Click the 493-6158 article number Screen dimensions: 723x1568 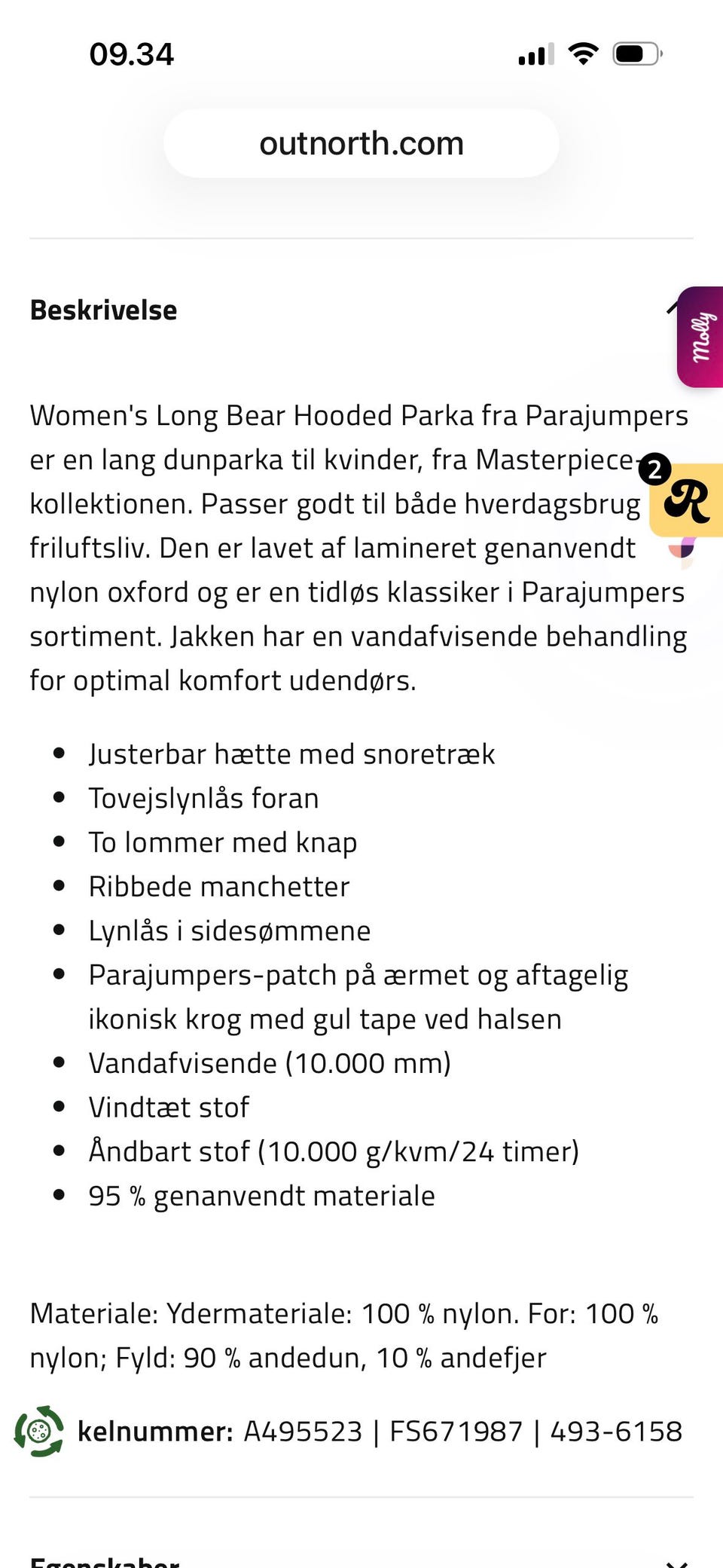[618, 1429]
